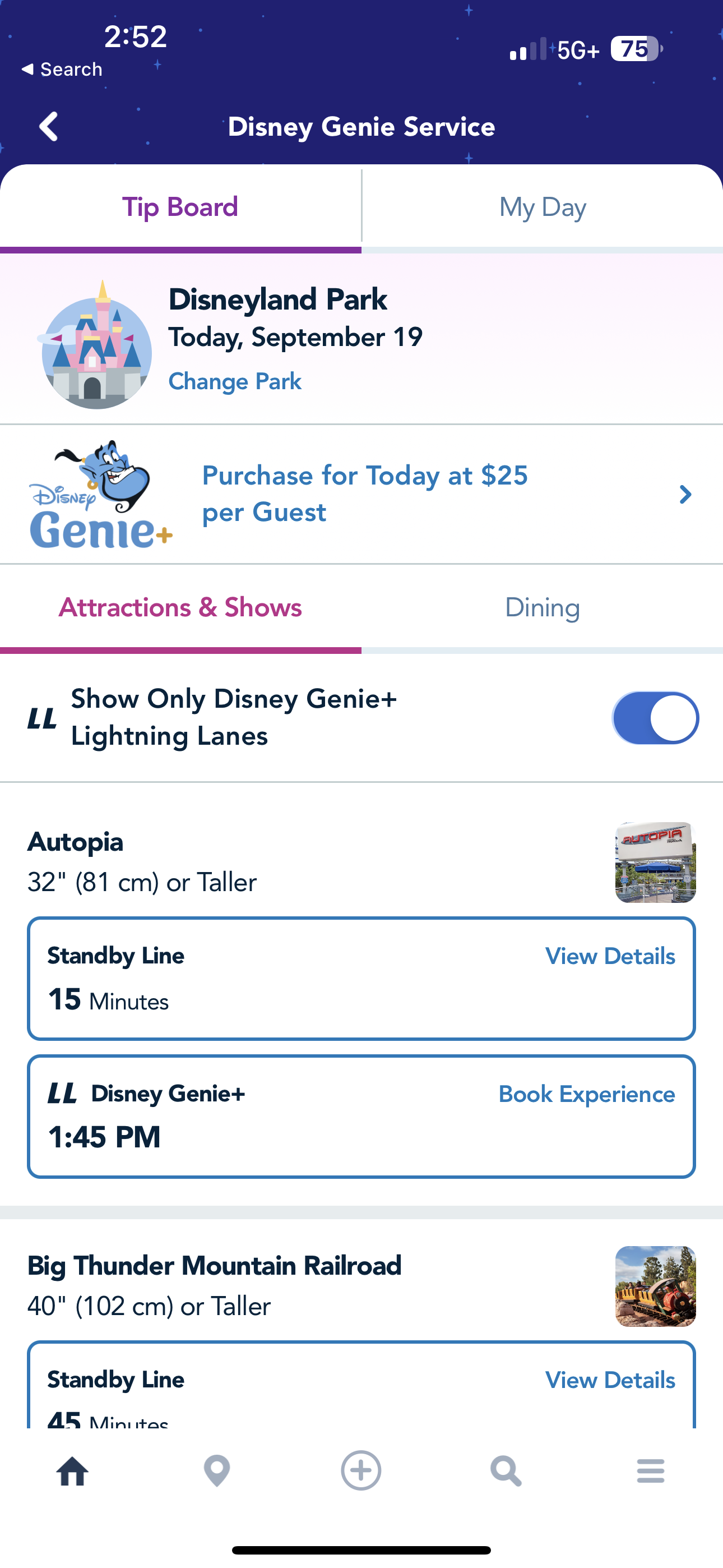Go back from Disney Genie Service

tap(49, 127)
